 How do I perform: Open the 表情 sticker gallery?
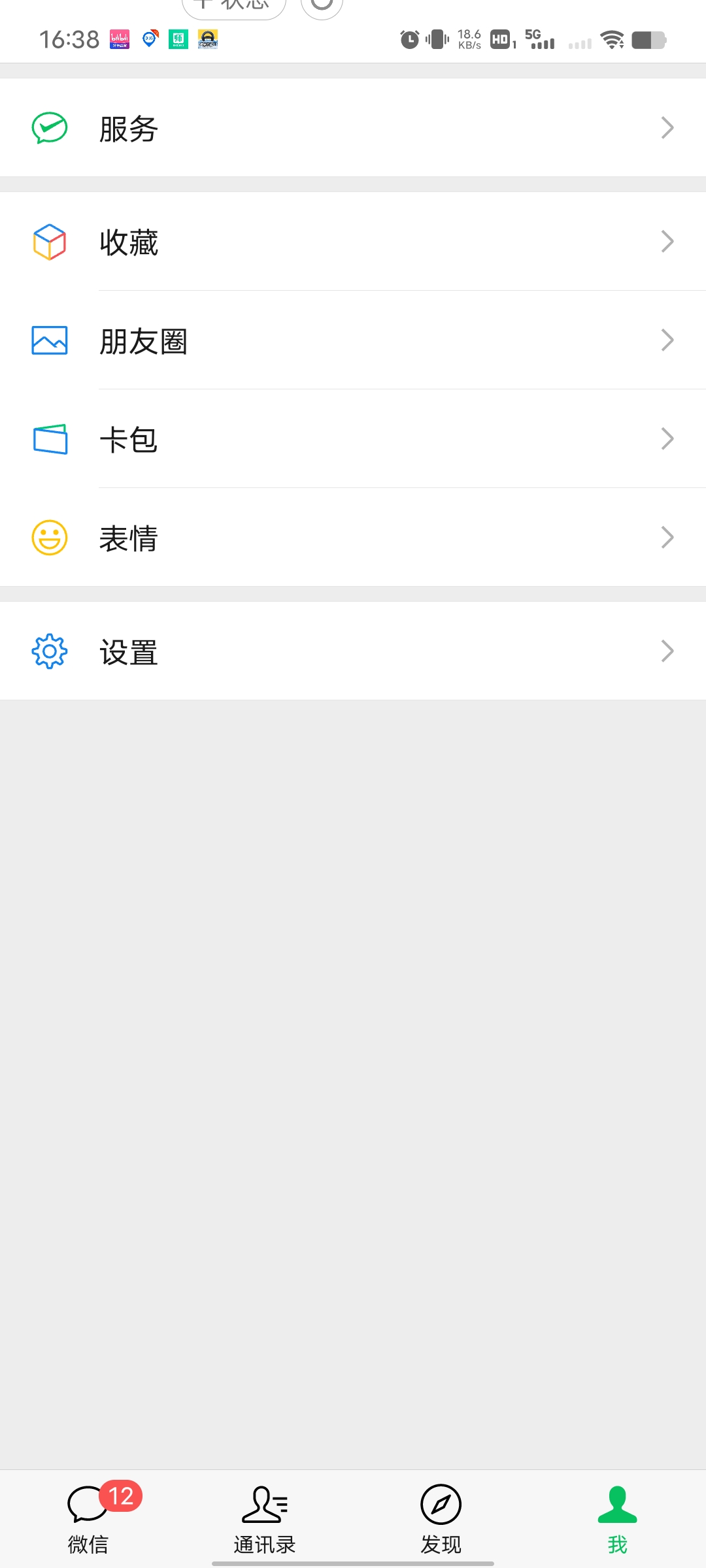[353, 538]
